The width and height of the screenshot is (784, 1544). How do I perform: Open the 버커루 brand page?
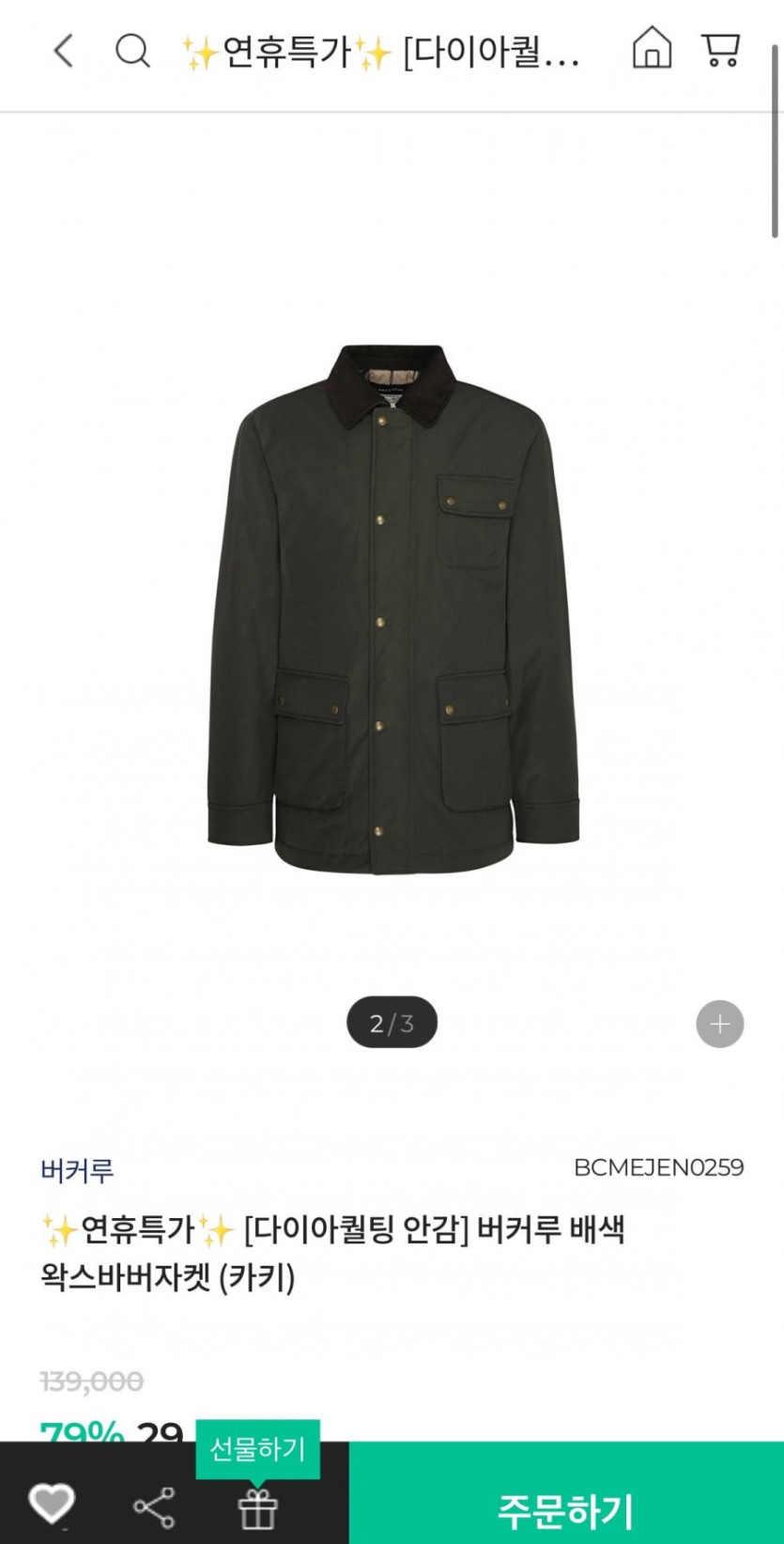(77, 1170)
